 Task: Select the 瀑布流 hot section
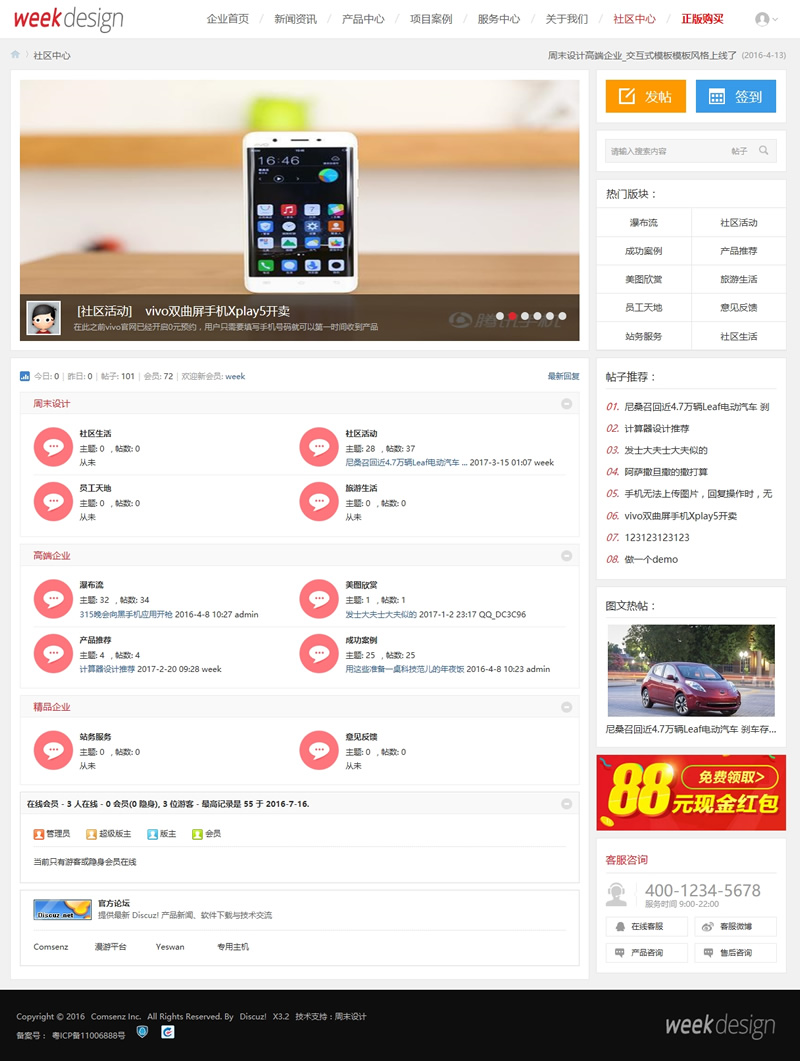643,223
